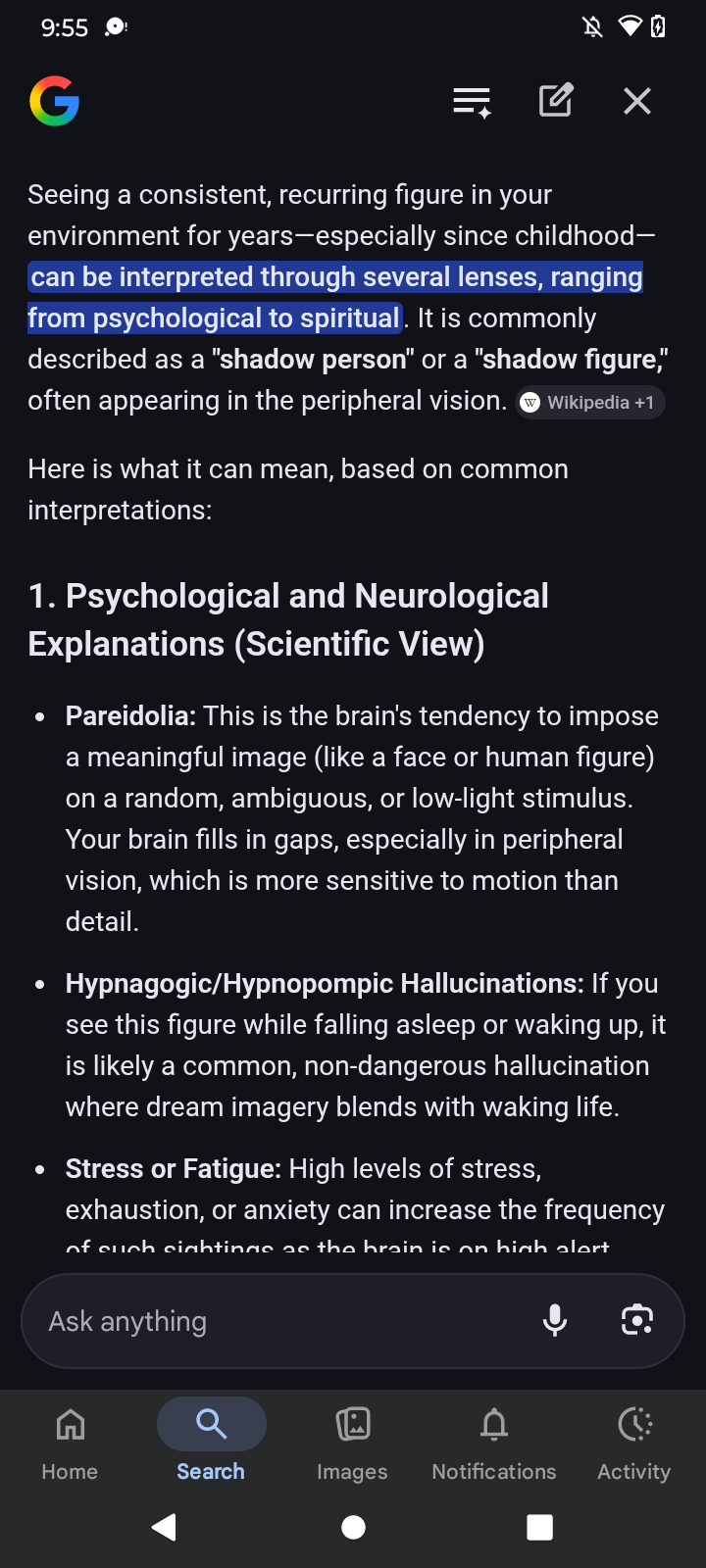
Task: Open Google Lens camera search
Action: coord(637,1321)
